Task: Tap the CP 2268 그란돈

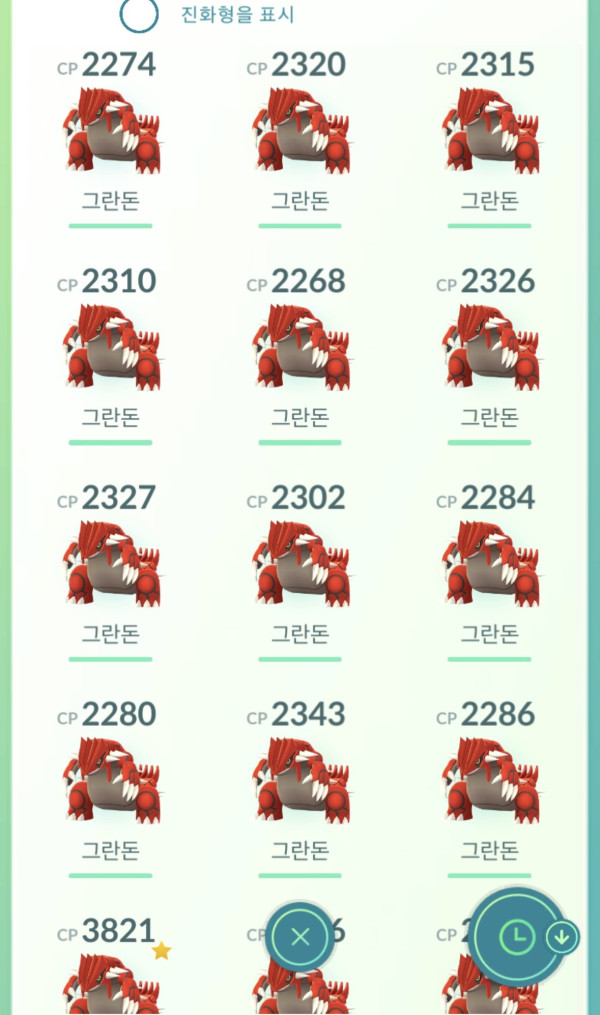Action: click(x=300, y=347)
